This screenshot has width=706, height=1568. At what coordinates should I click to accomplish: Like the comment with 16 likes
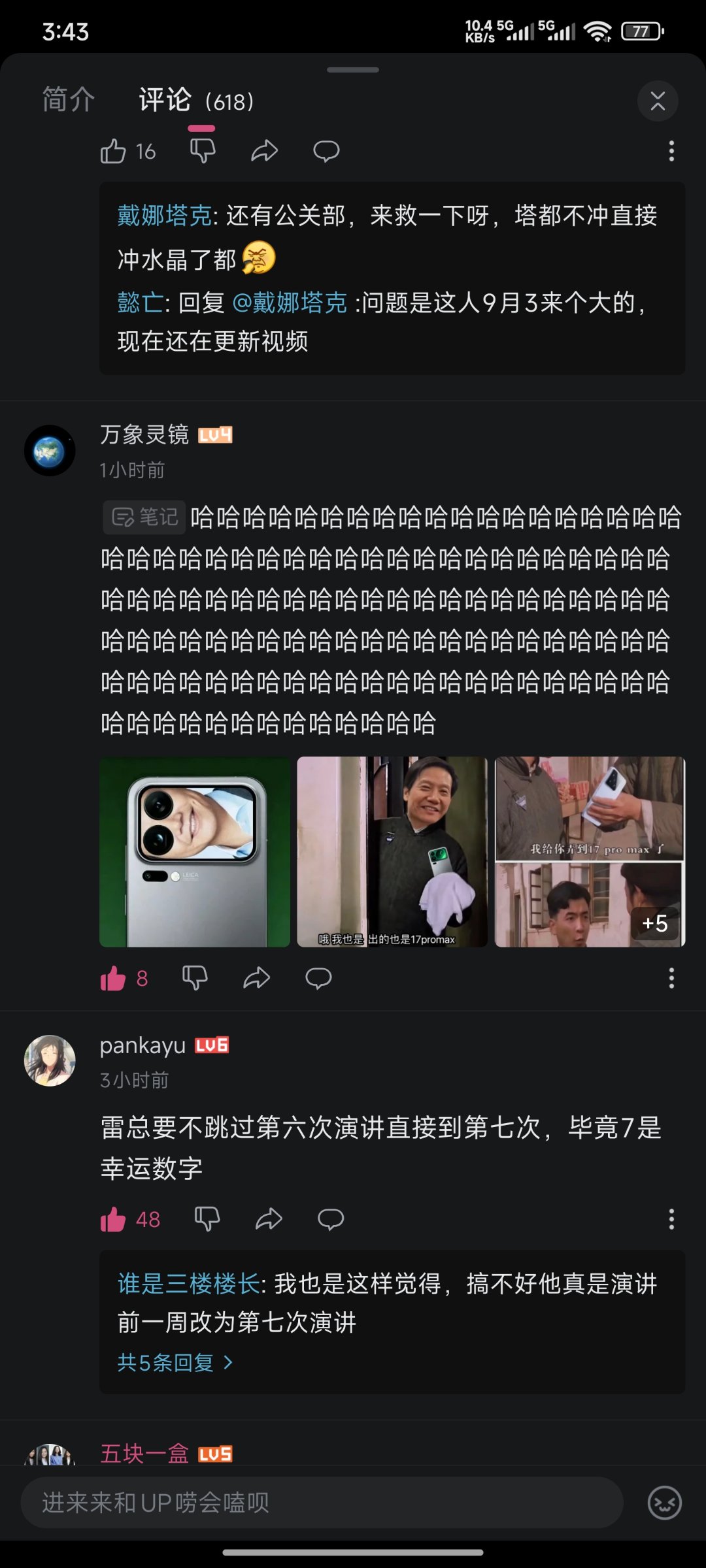[114, 152]
